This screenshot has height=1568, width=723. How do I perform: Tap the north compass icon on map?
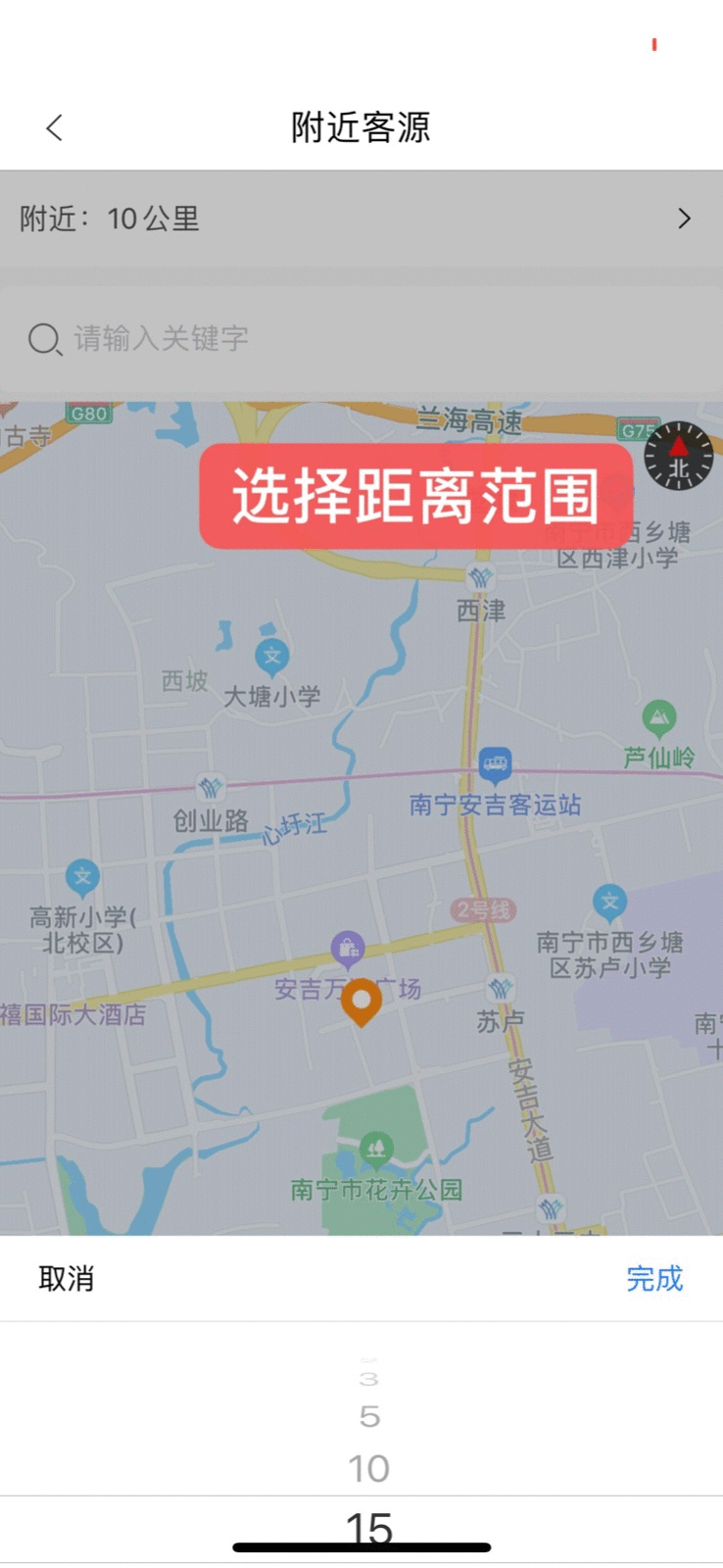point(678,457)
